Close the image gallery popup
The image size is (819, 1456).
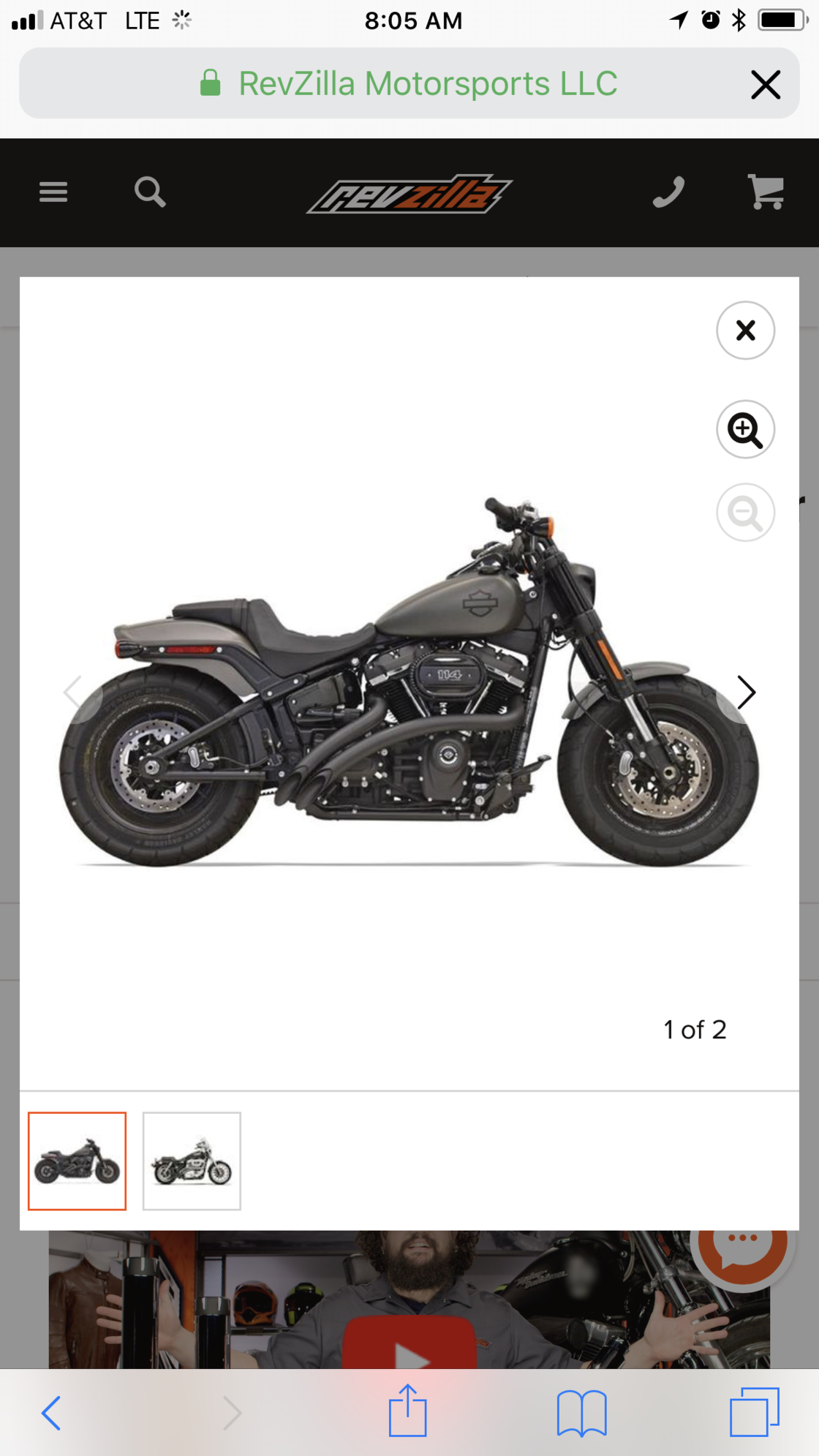pos(745,331)
